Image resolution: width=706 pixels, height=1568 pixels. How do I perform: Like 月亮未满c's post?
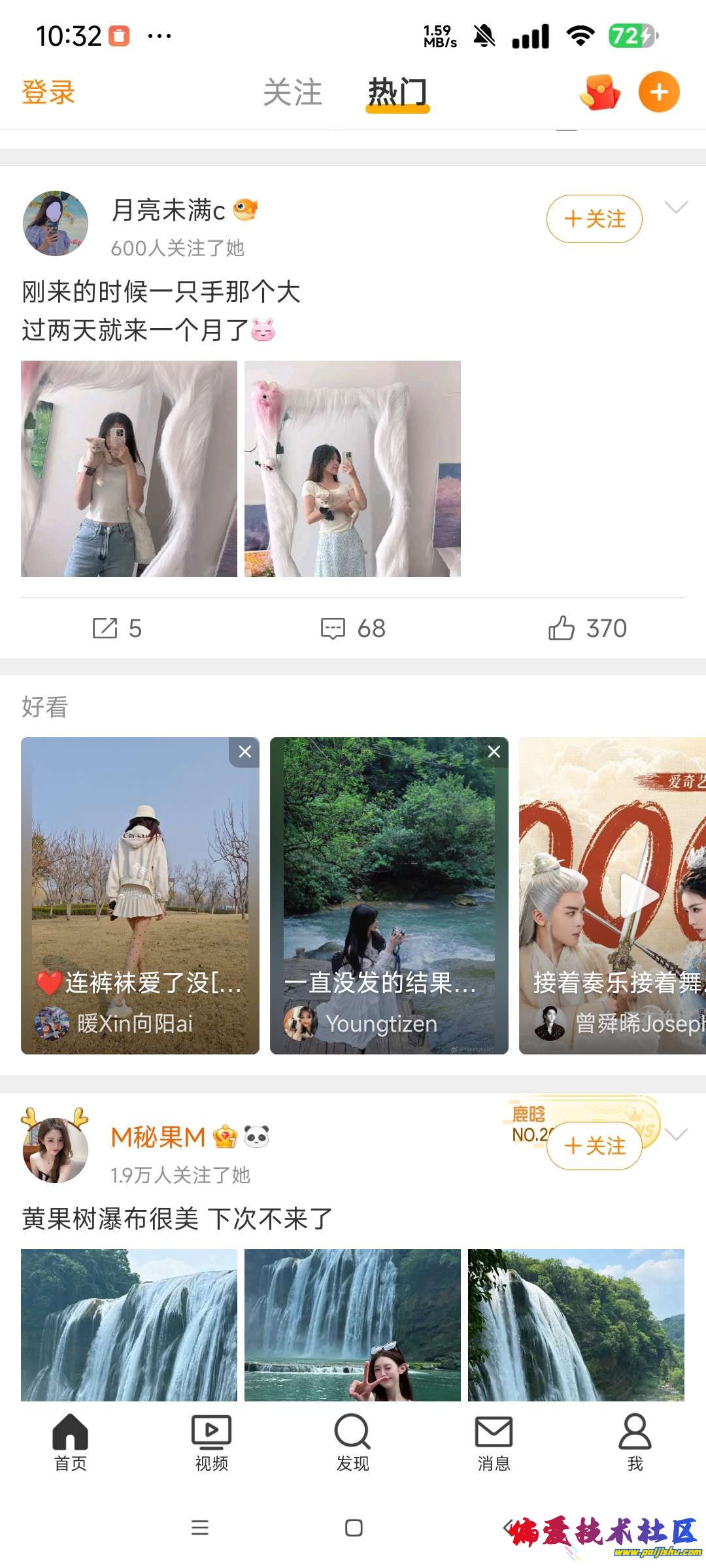[x=587, y=629]
